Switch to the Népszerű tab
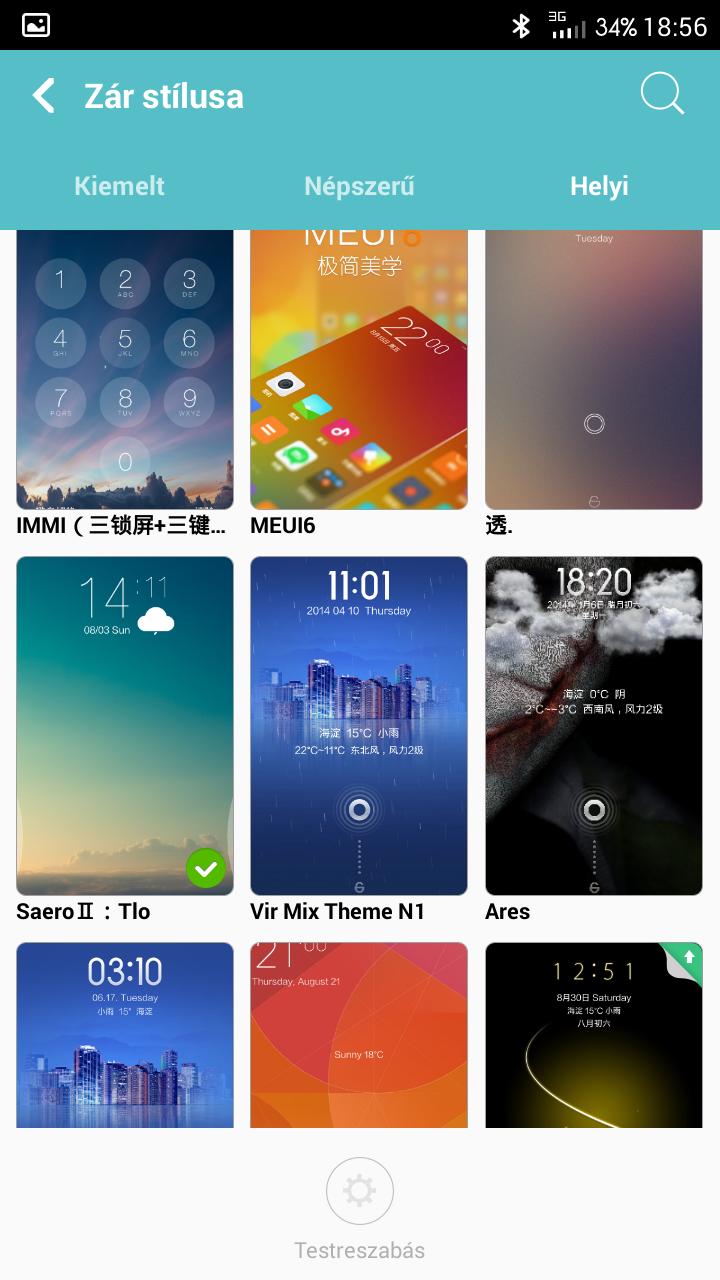The image size is (720, 1280). 359,186
